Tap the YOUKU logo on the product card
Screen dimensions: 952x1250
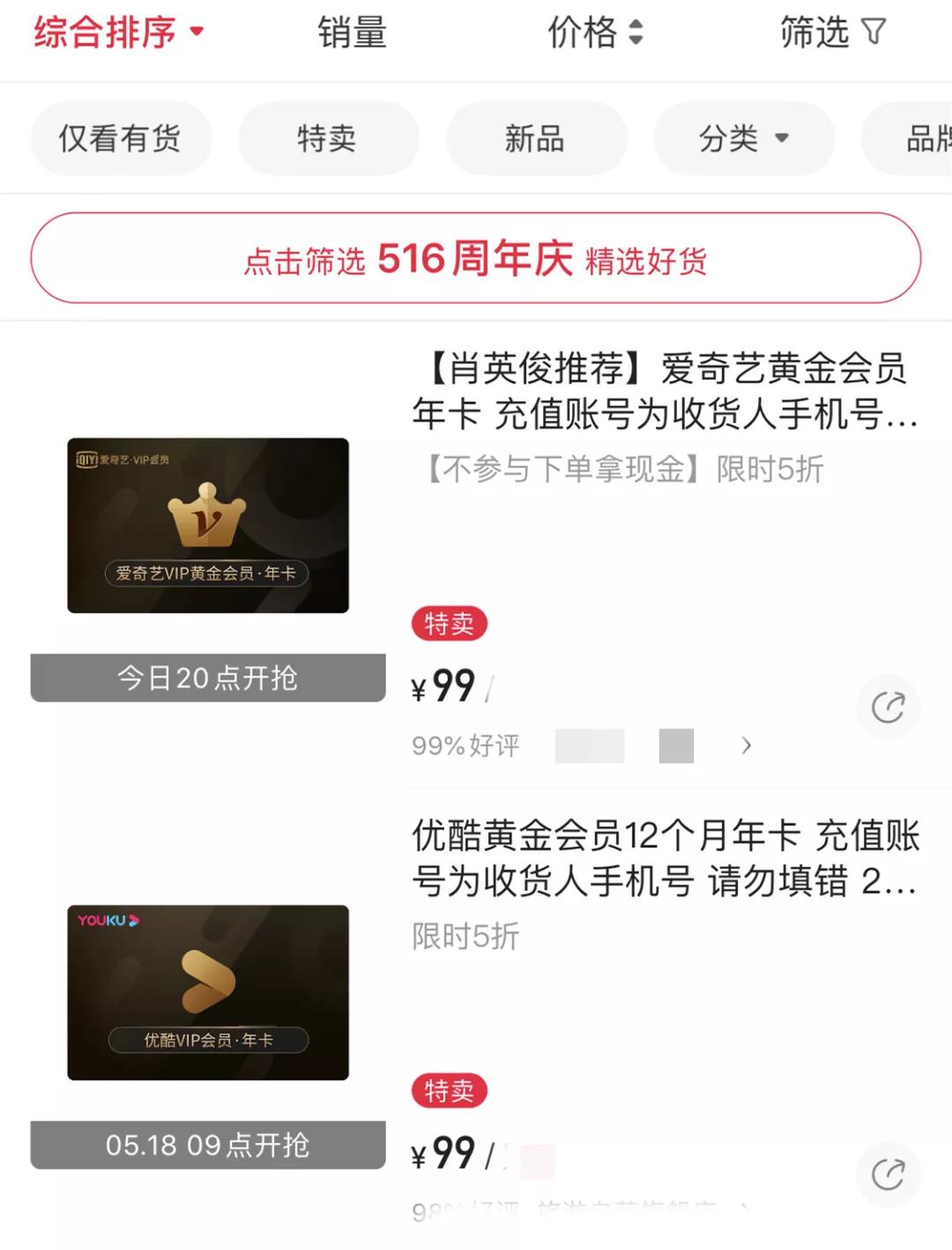[x=108, y=921]
